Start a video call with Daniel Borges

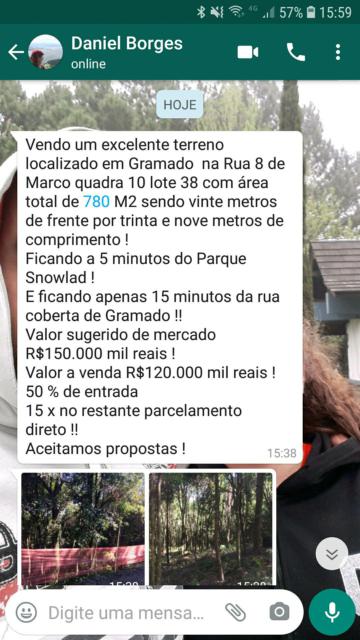tap(248, 52)
